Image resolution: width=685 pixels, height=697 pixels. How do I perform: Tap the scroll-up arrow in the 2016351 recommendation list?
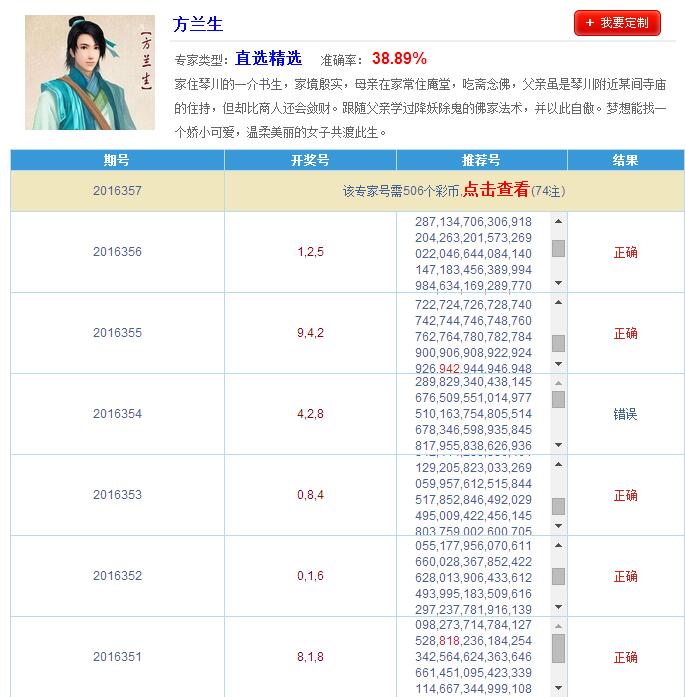pyautogui.click(x=558, y=626)
